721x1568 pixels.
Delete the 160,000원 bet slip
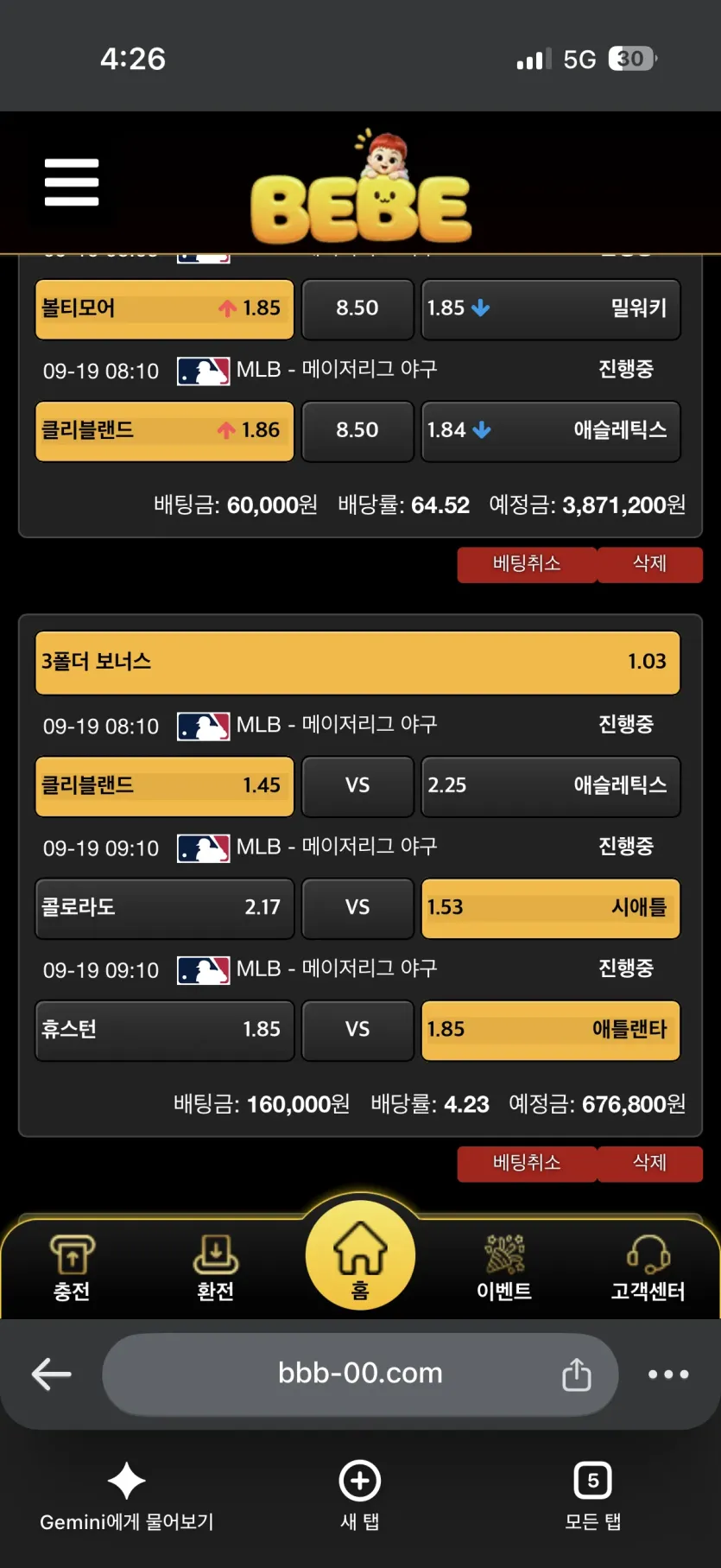(x=649, y=1164)
